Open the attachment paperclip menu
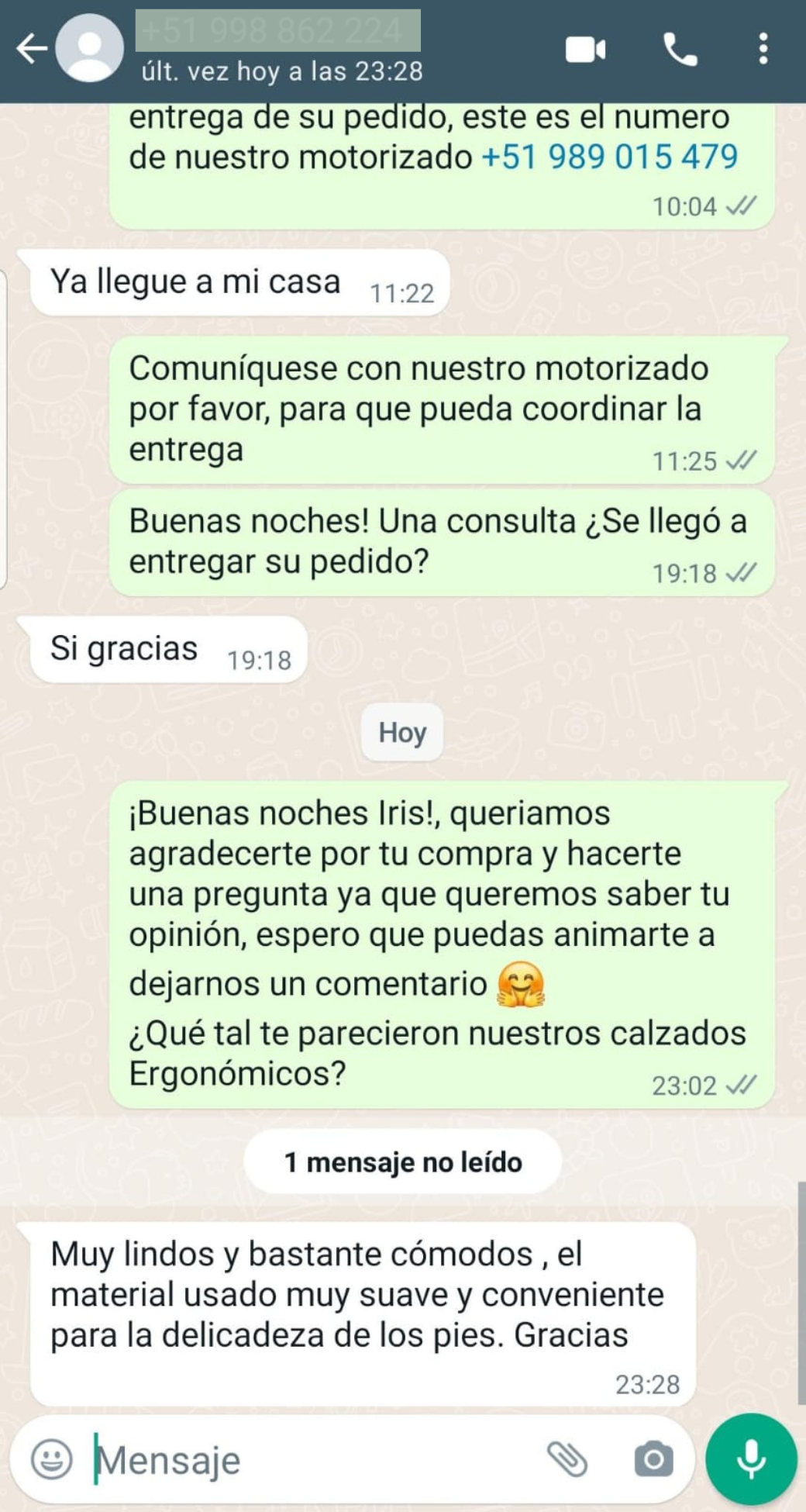 click(568, 1460)
